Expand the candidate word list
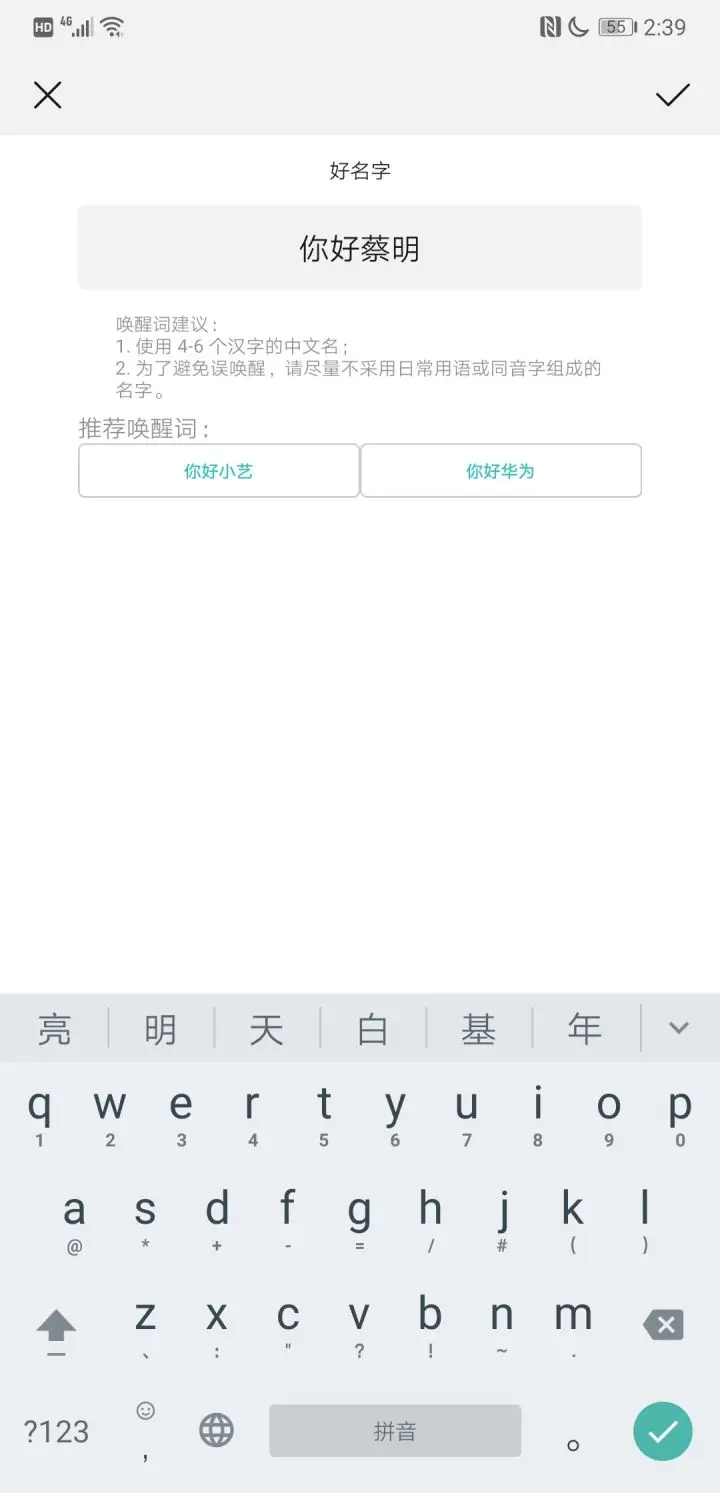 click(x=679, y=1028)
